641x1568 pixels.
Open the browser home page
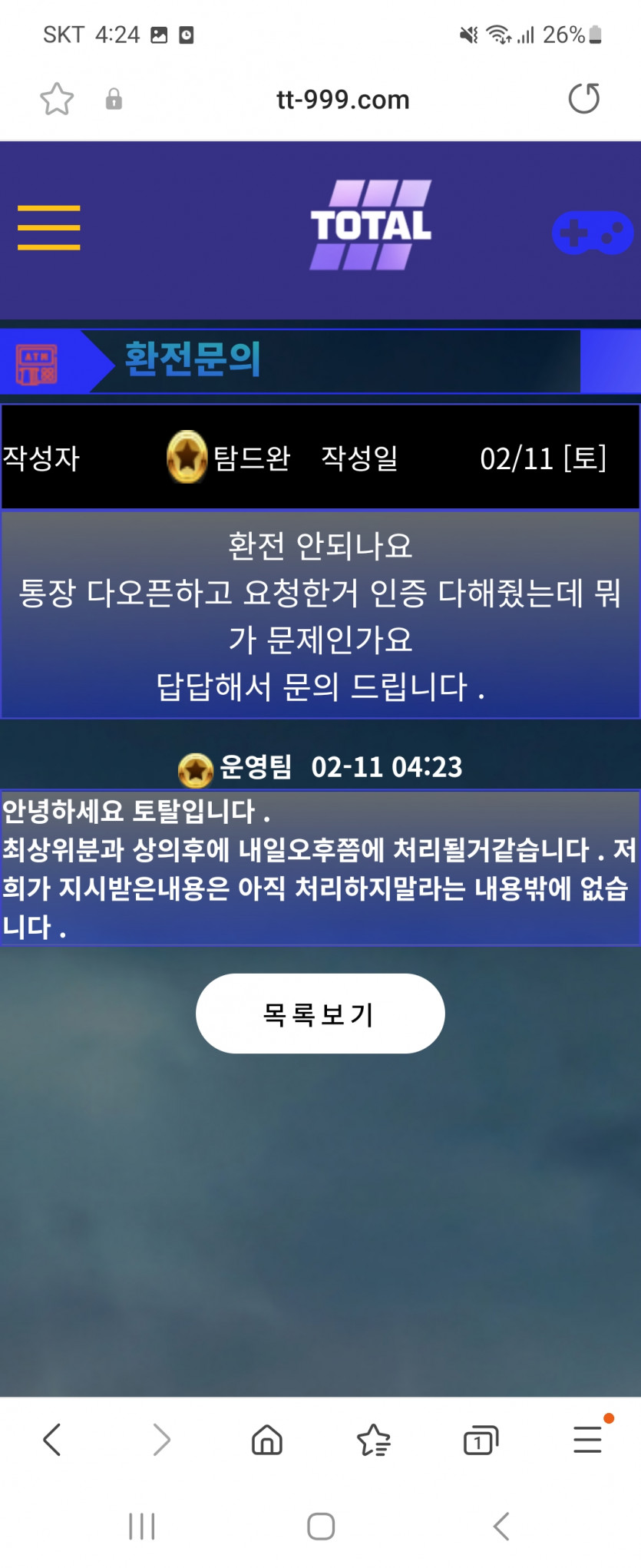tap(267, 1440)
